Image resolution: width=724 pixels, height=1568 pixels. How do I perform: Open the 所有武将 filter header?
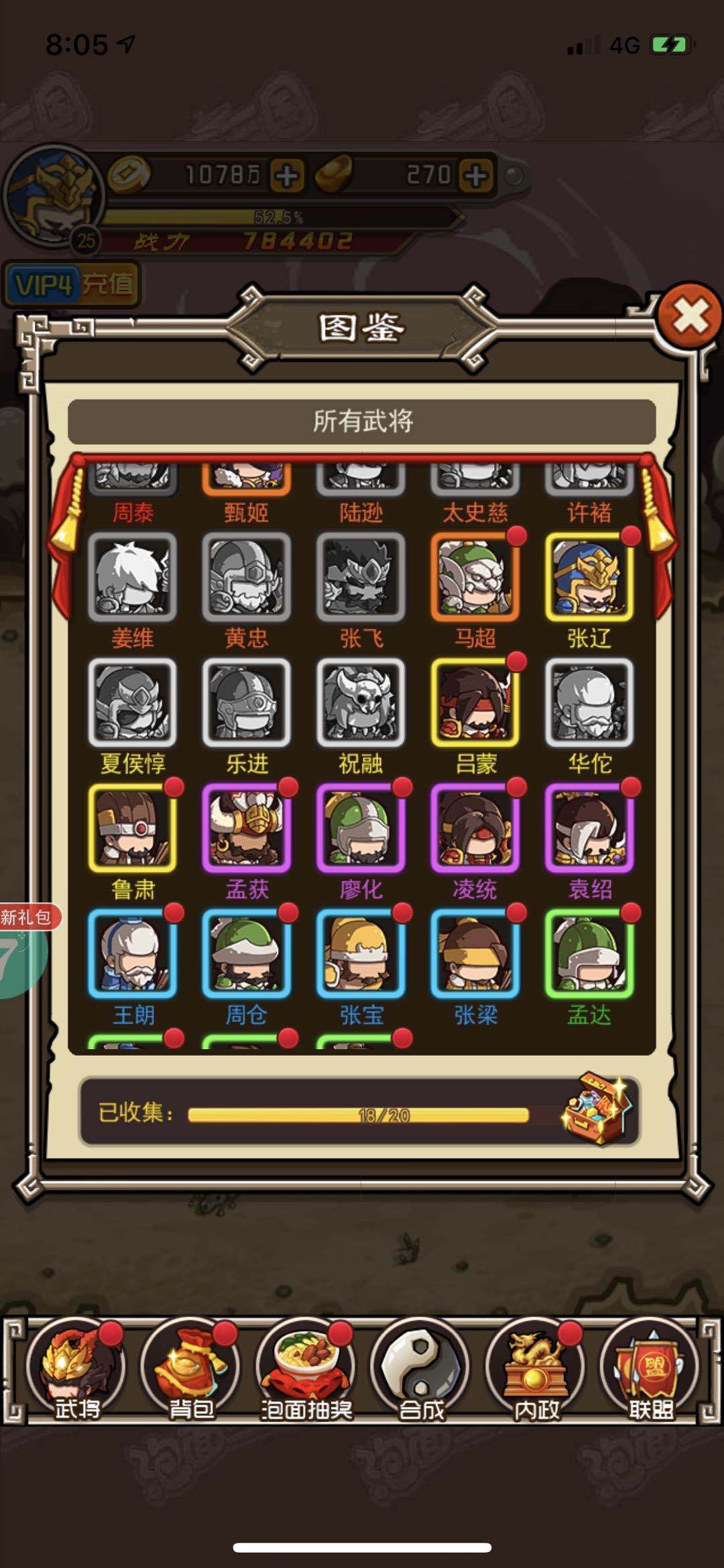click(362, 421)
